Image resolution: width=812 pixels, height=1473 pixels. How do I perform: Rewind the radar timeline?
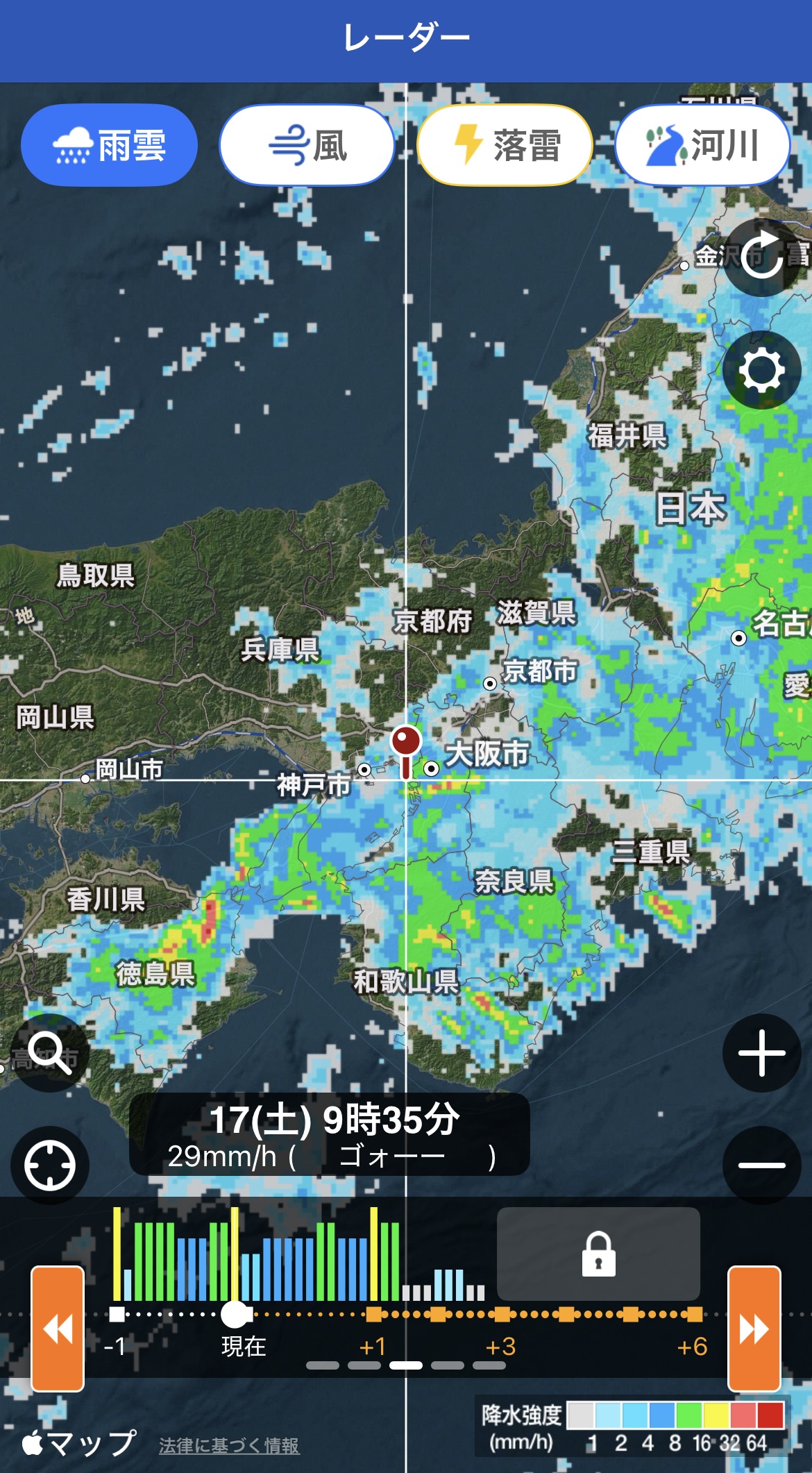[58, 1329]
